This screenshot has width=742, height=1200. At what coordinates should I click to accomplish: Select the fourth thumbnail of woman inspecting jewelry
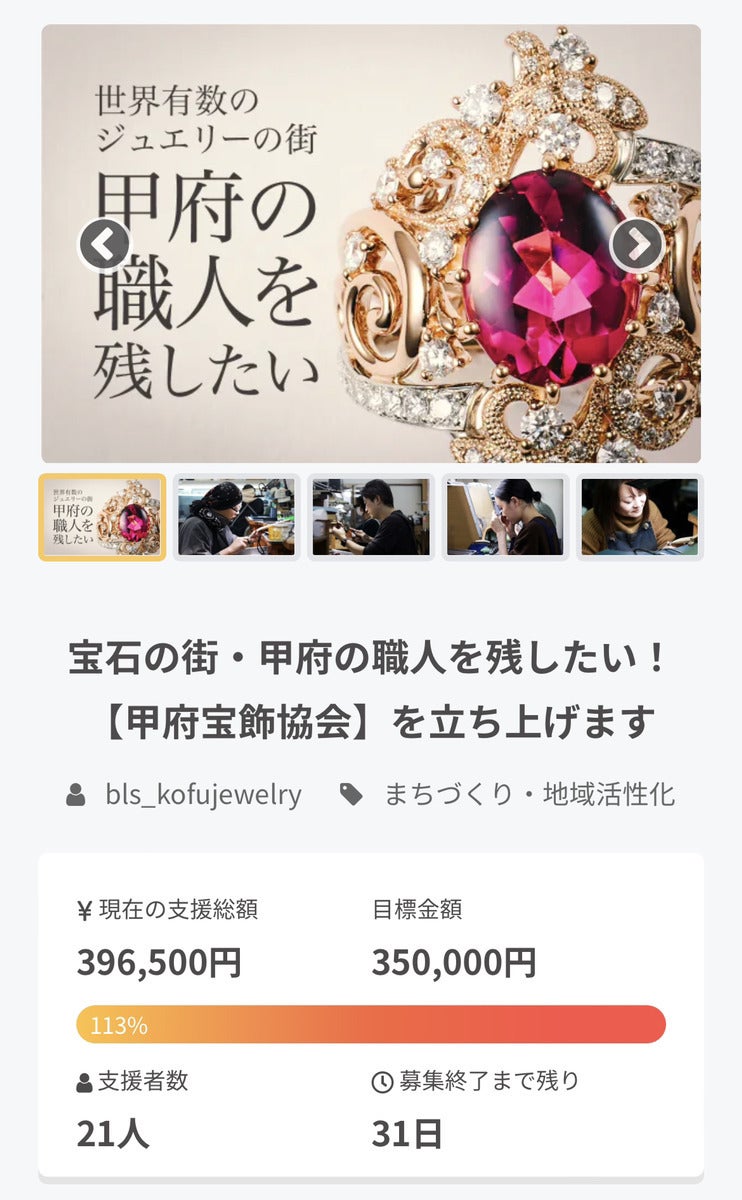click(x=505, y=517)
